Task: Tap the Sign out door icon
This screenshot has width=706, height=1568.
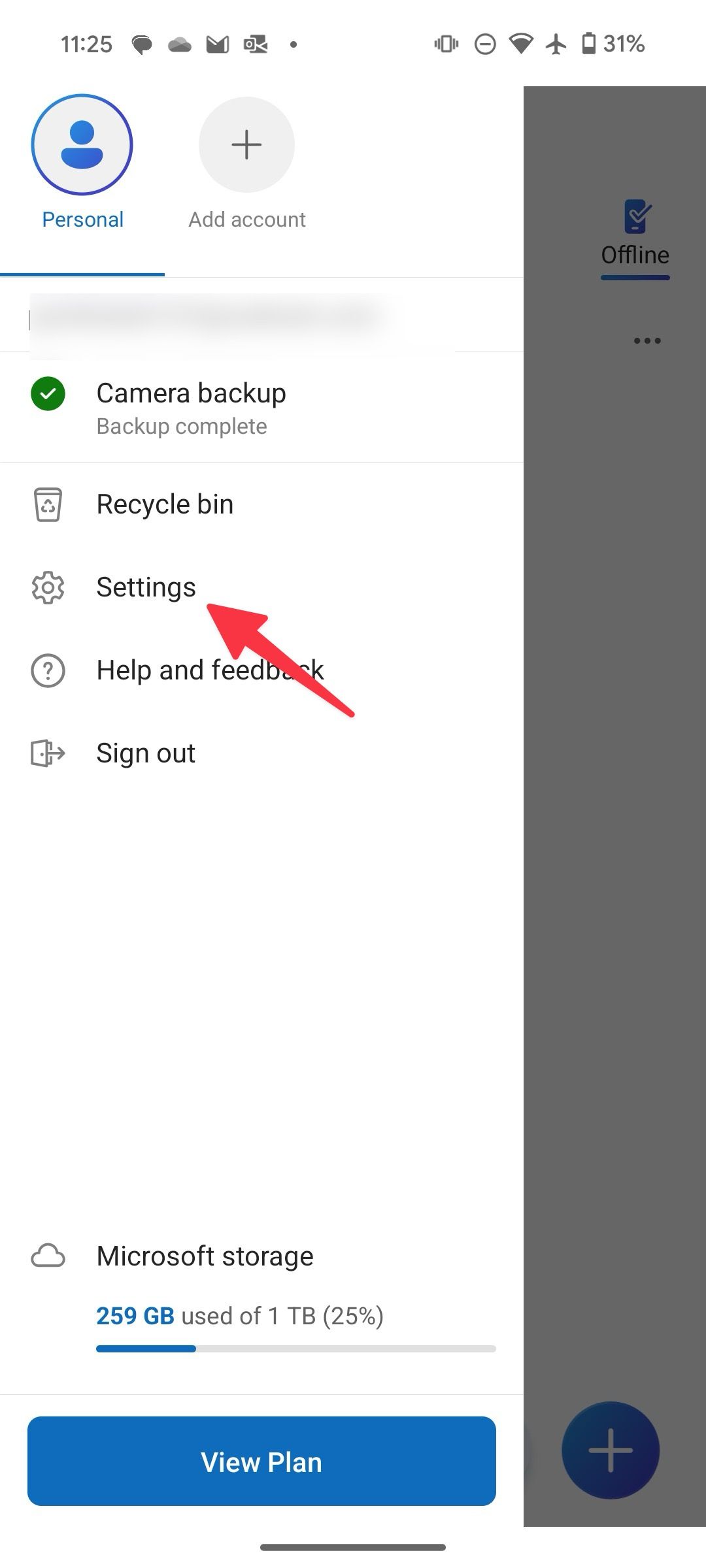Action: (47, 753)
